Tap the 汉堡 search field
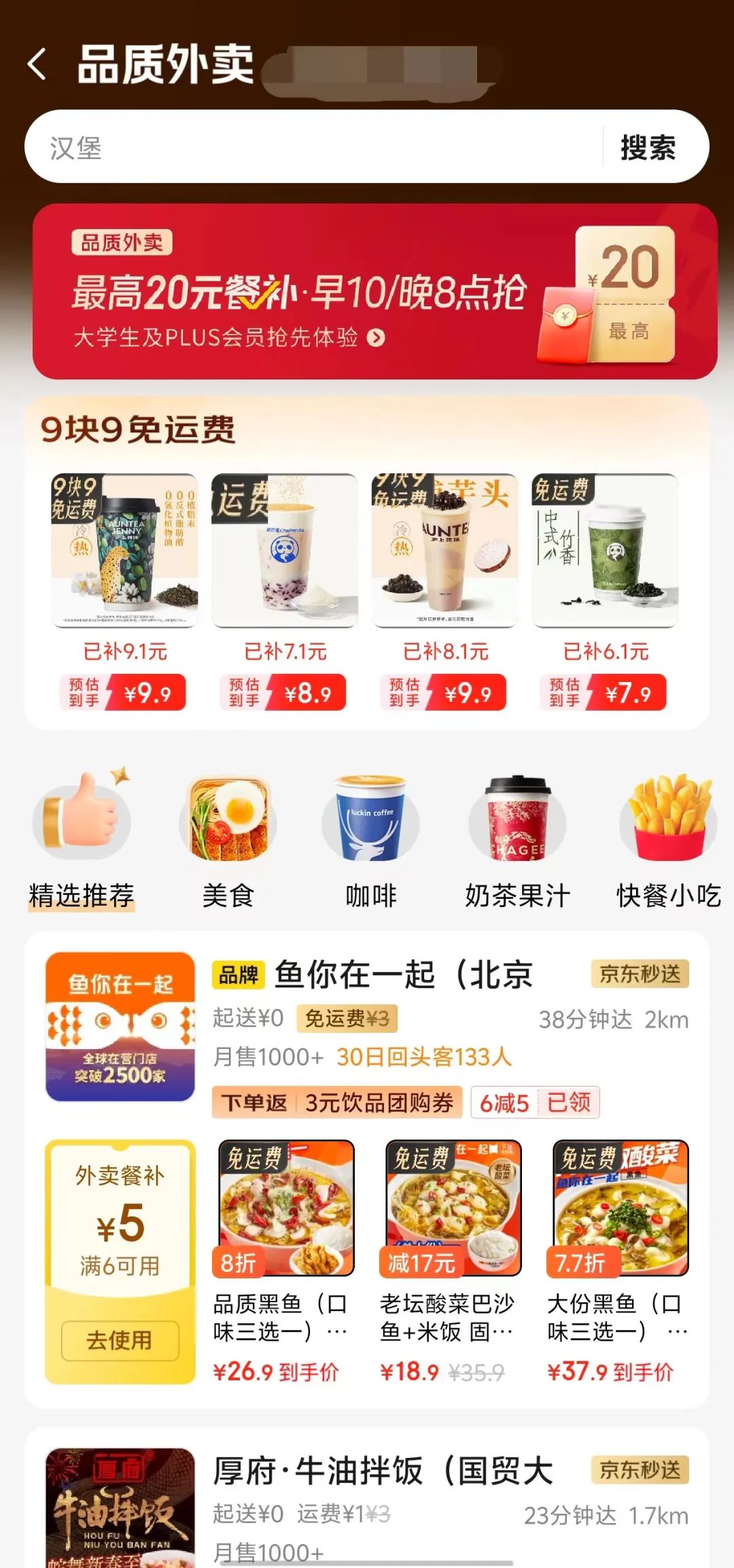 (x=313, y=147)
